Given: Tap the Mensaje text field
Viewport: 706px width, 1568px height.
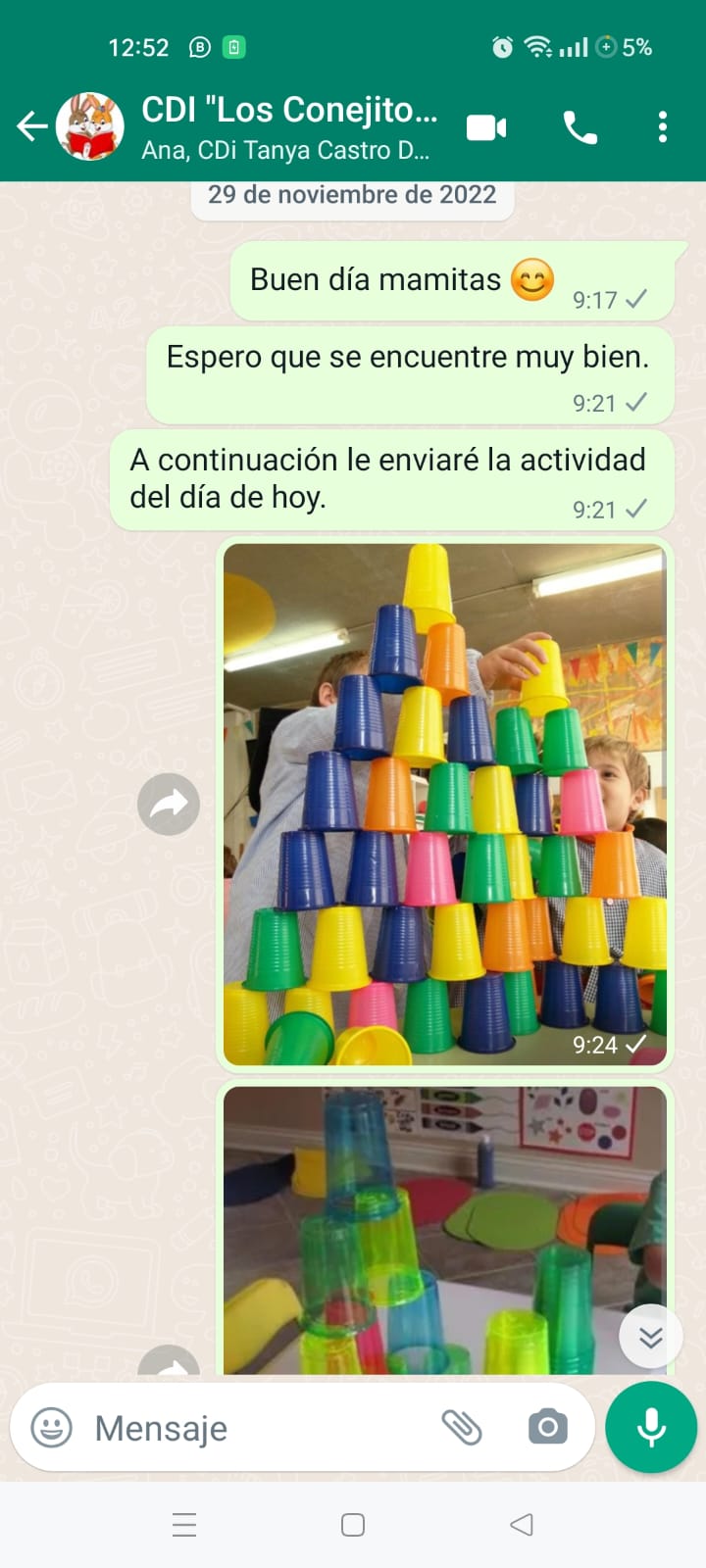Looking at the screenshot, I should 255,1428.
